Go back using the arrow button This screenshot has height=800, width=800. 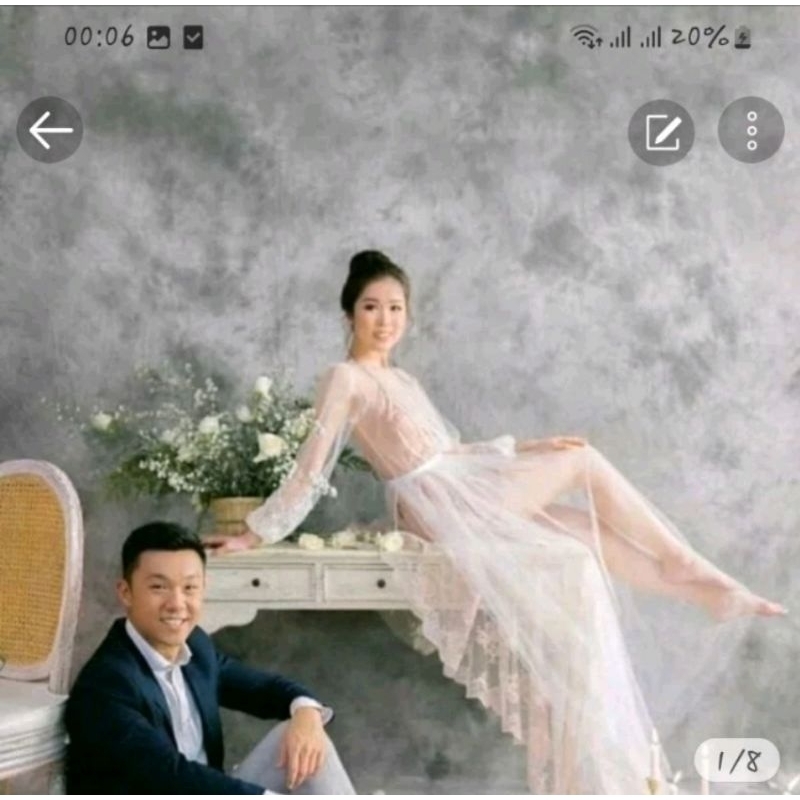[x=49, y=130]
